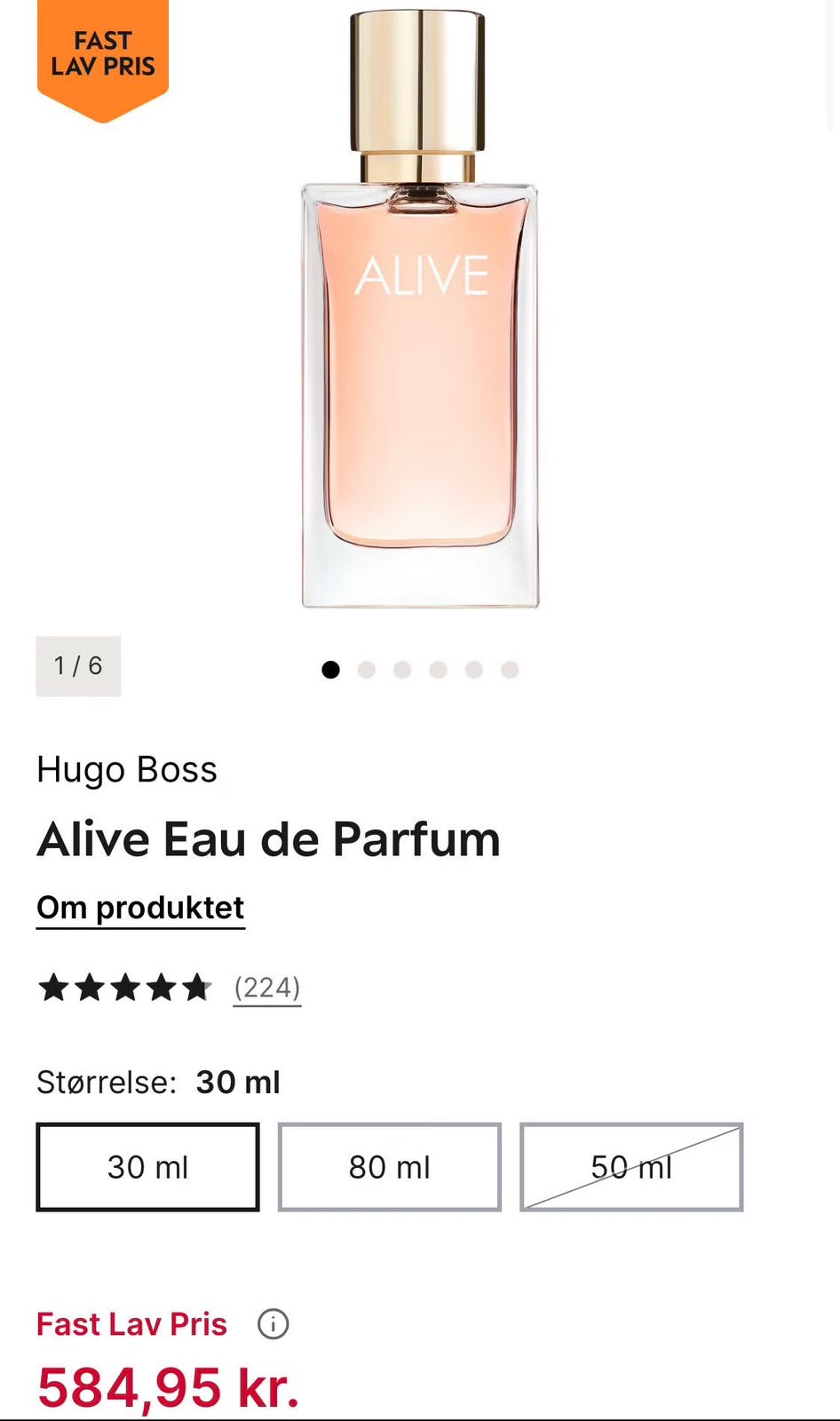Select the 30 ml size option
The width and height of the screenshot is (840, 1421).
(147, 1167)
